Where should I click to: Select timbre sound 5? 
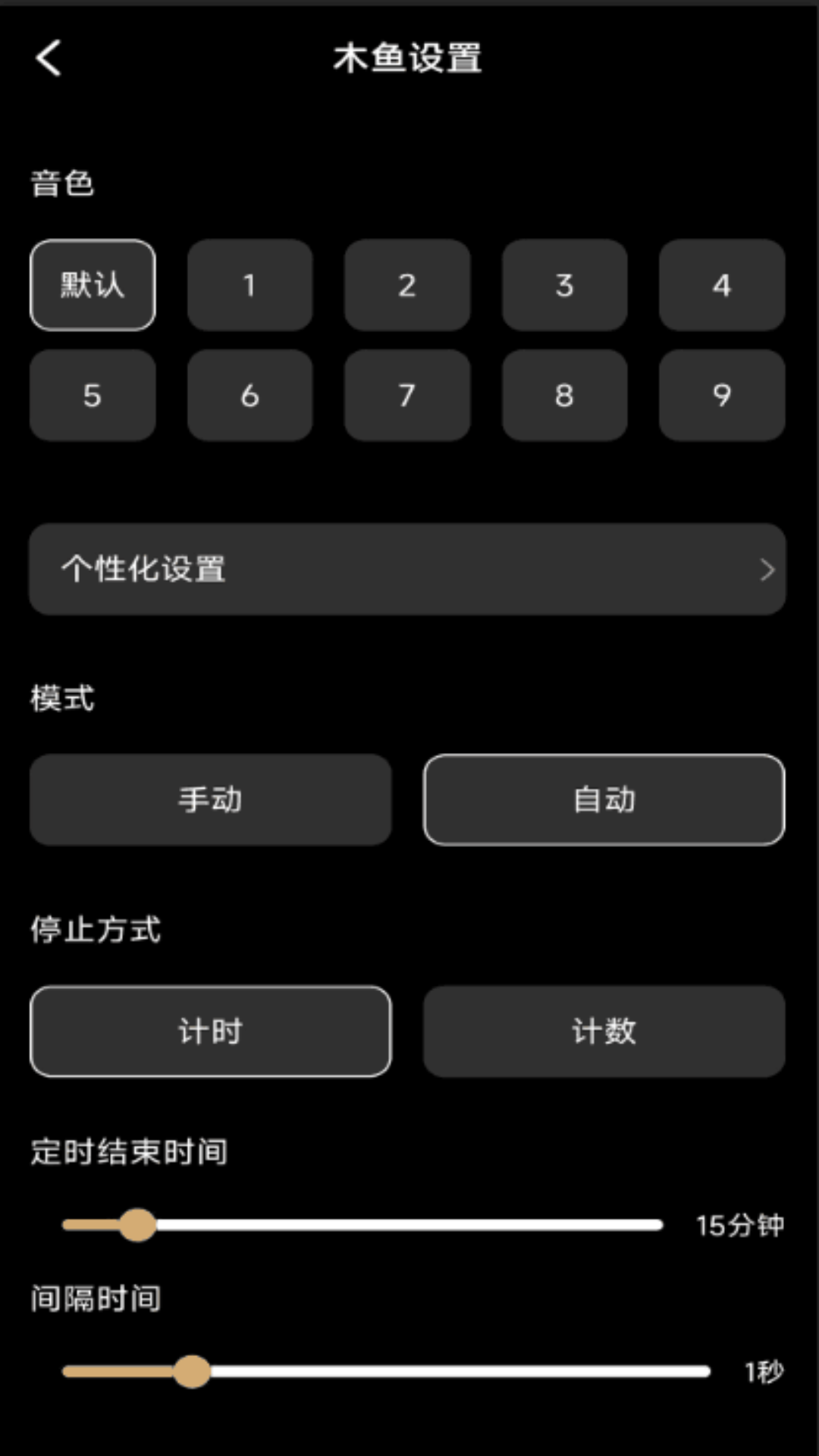[92, 395]
